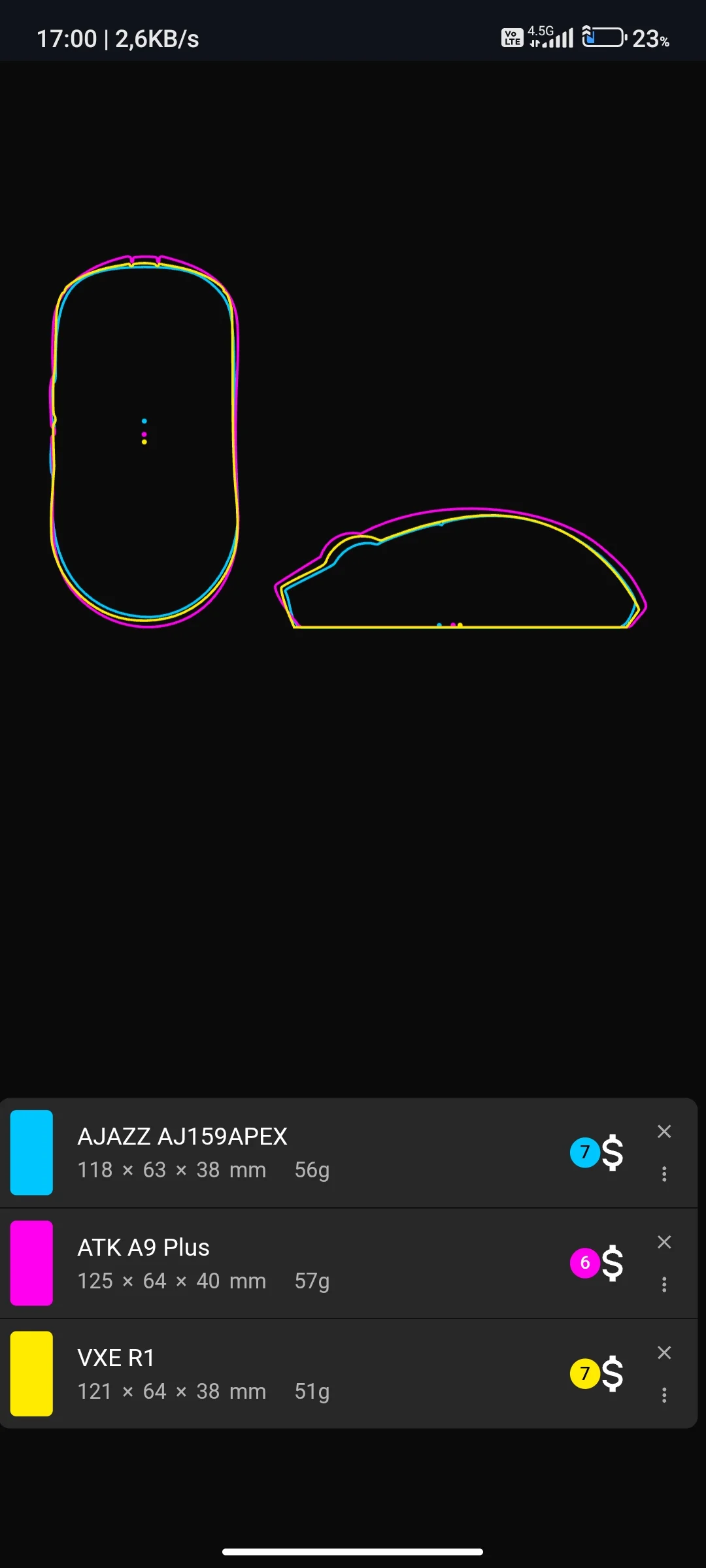This screenshot has height=1568, width=706.
Task: Open more options for VXE R1
Action: point(664,1395)
